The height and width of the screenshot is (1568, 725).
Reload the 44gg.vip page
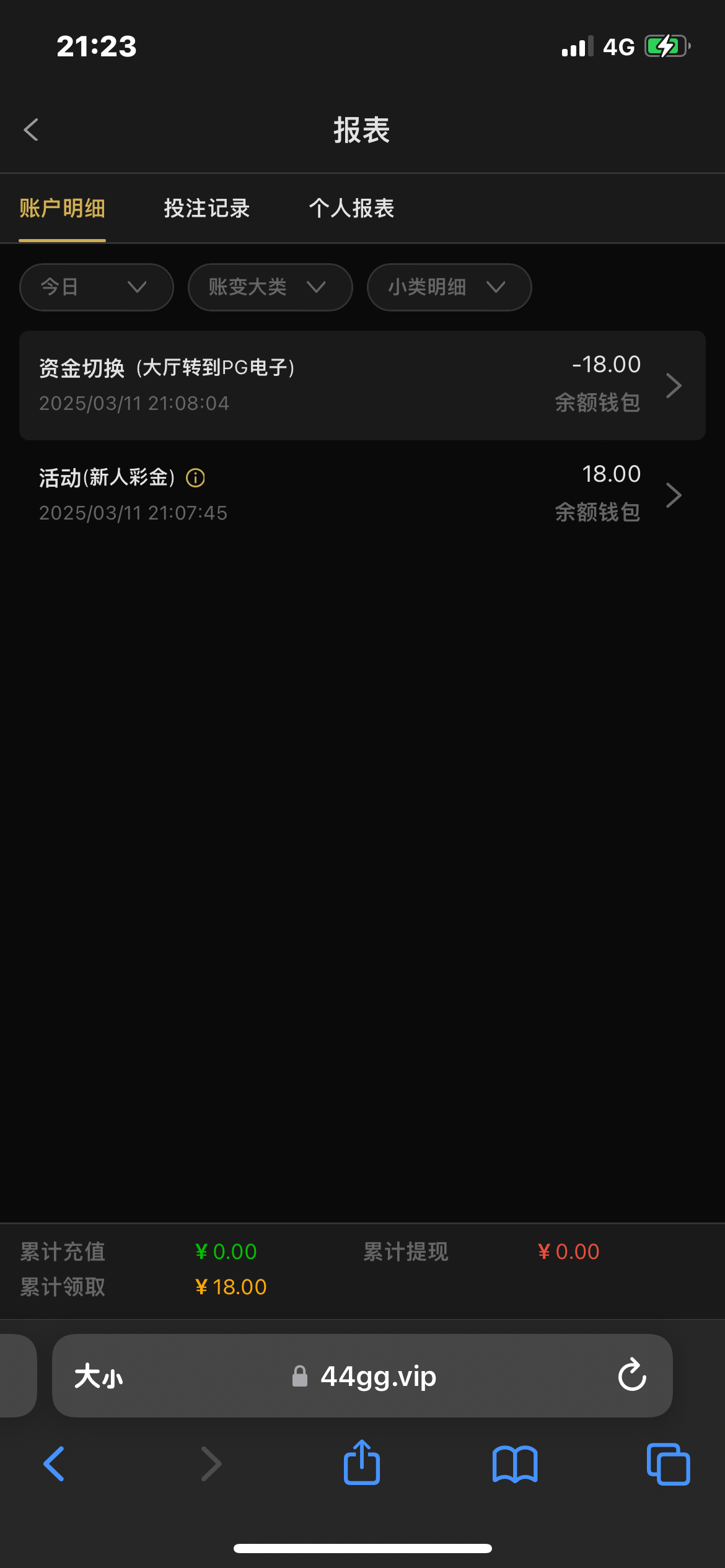(x=631, y=1375)
